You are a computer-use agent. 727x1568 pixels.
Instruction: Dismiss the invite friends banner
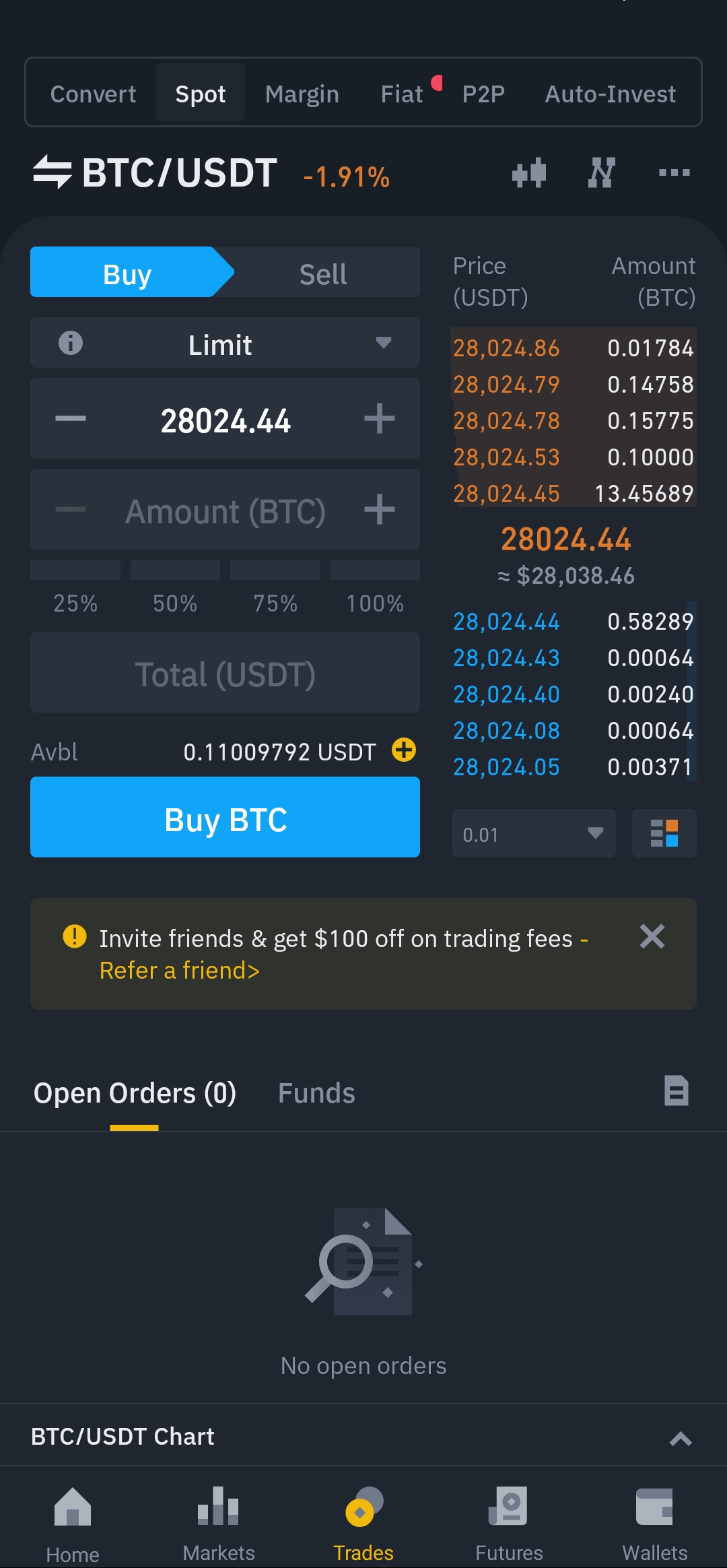pos(652,937)
